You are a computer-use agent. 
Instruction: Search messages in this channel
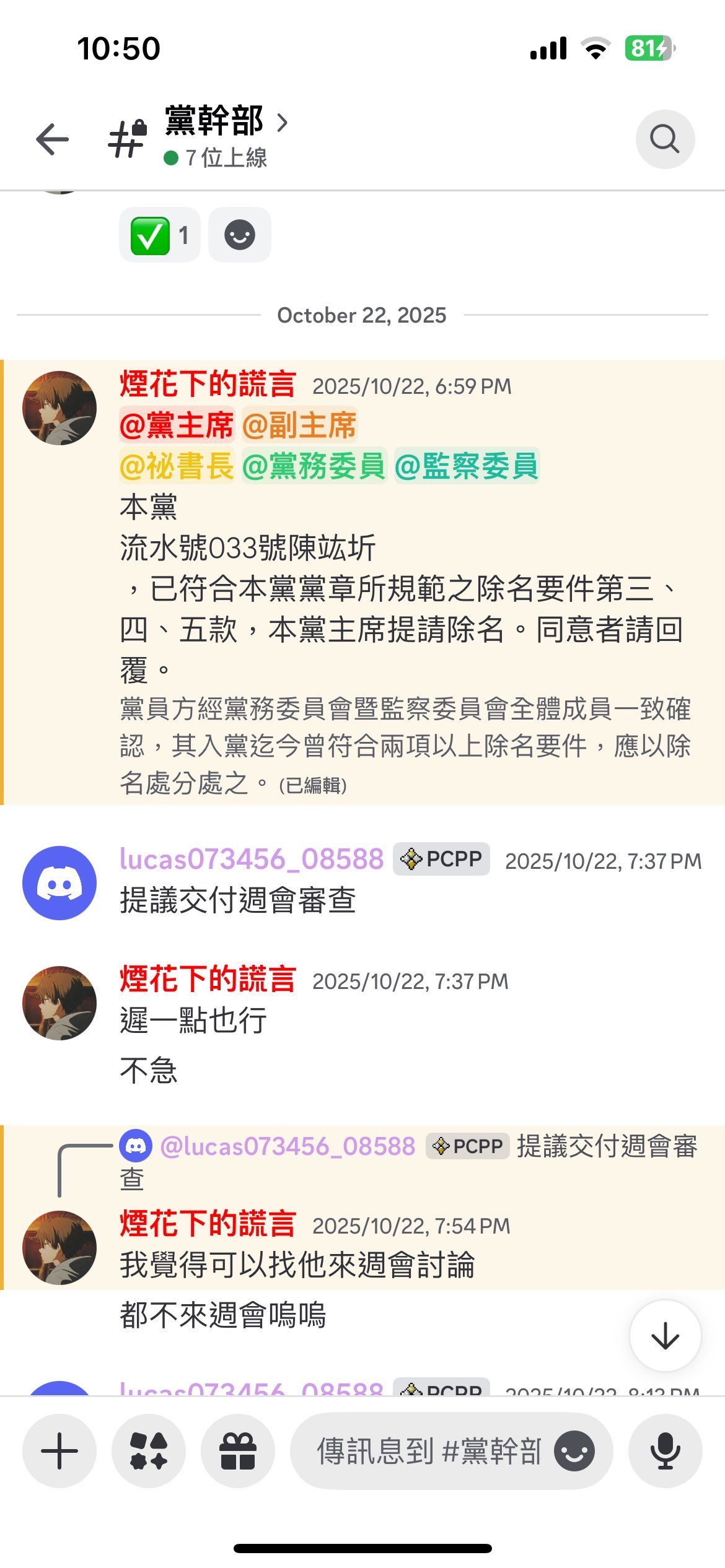tap(665, 139)
